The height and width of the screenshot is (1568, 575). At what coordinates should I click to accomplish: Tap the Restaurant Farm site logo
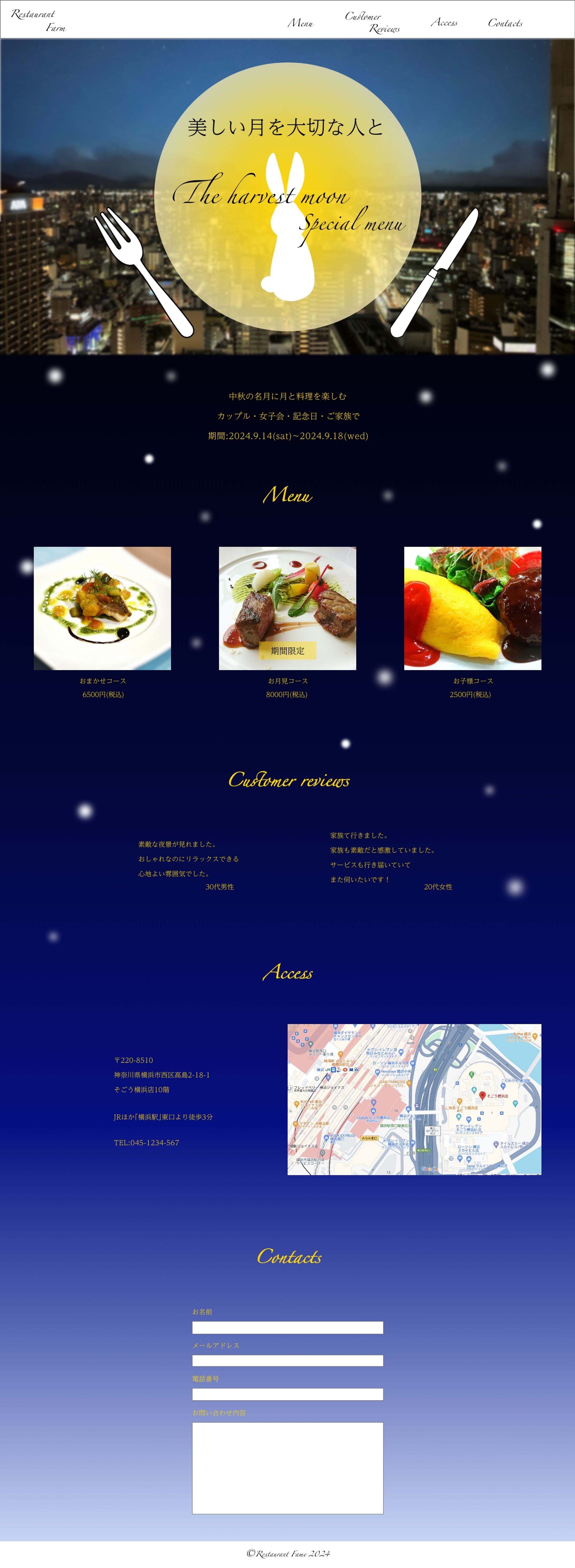tap(38, 20)
